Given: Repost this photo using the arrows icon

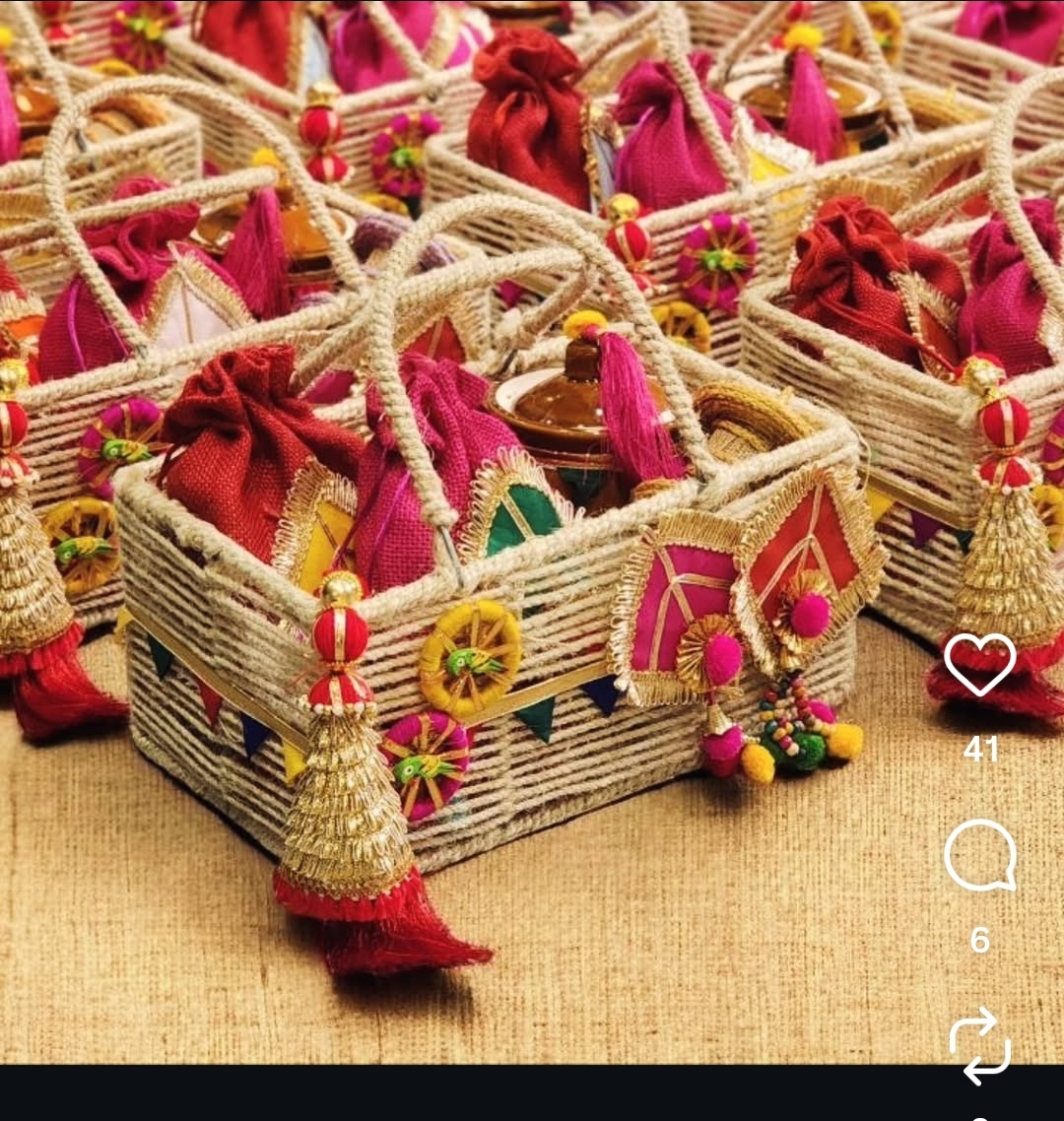Looking at the screenshot, I should (x=979, y=1044).
